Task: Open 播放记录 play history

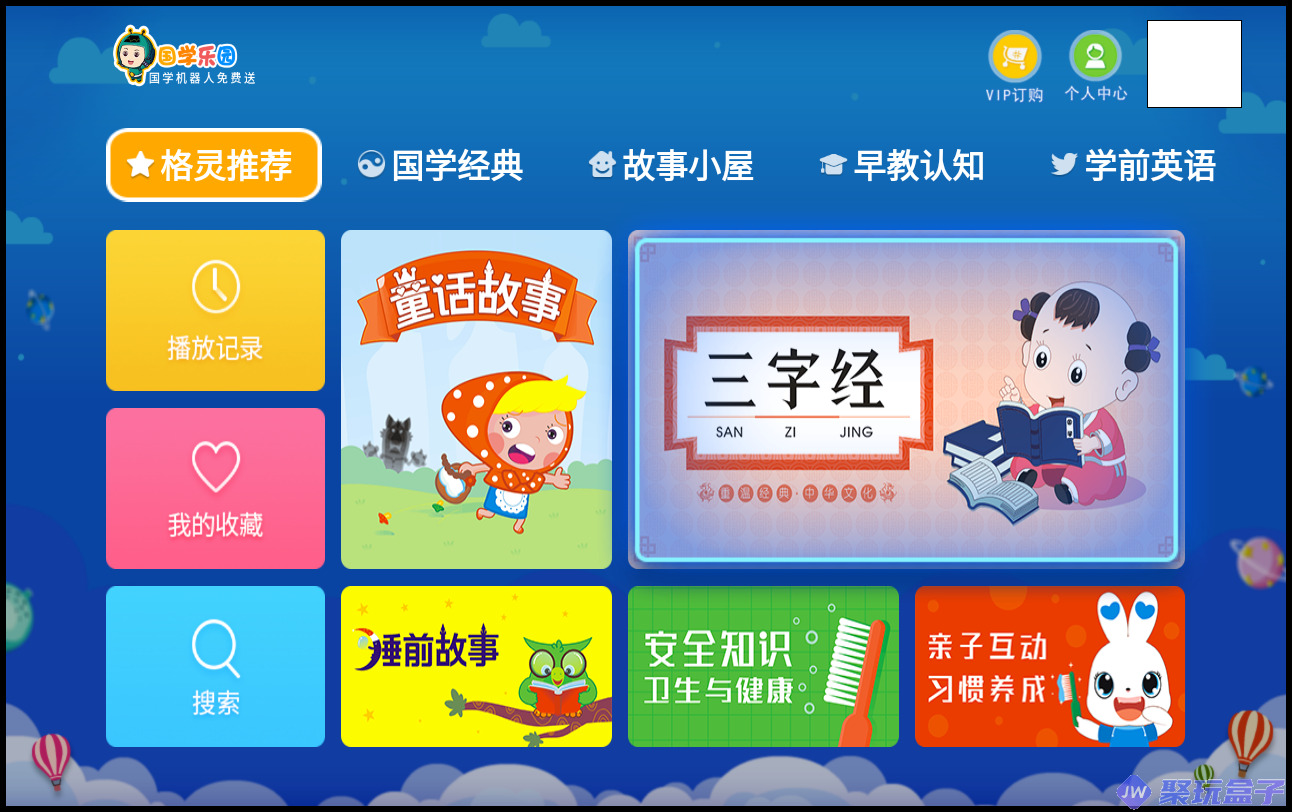Action: (215, 310)
